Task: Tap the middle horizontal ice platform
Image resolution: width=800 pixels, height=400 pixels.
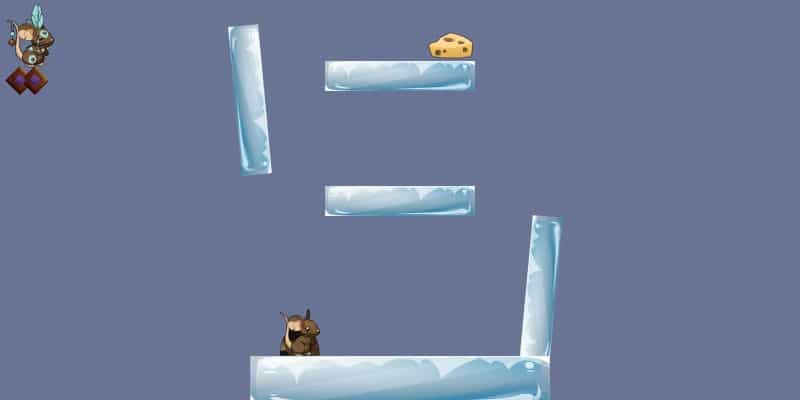Action: click(399, 201)
